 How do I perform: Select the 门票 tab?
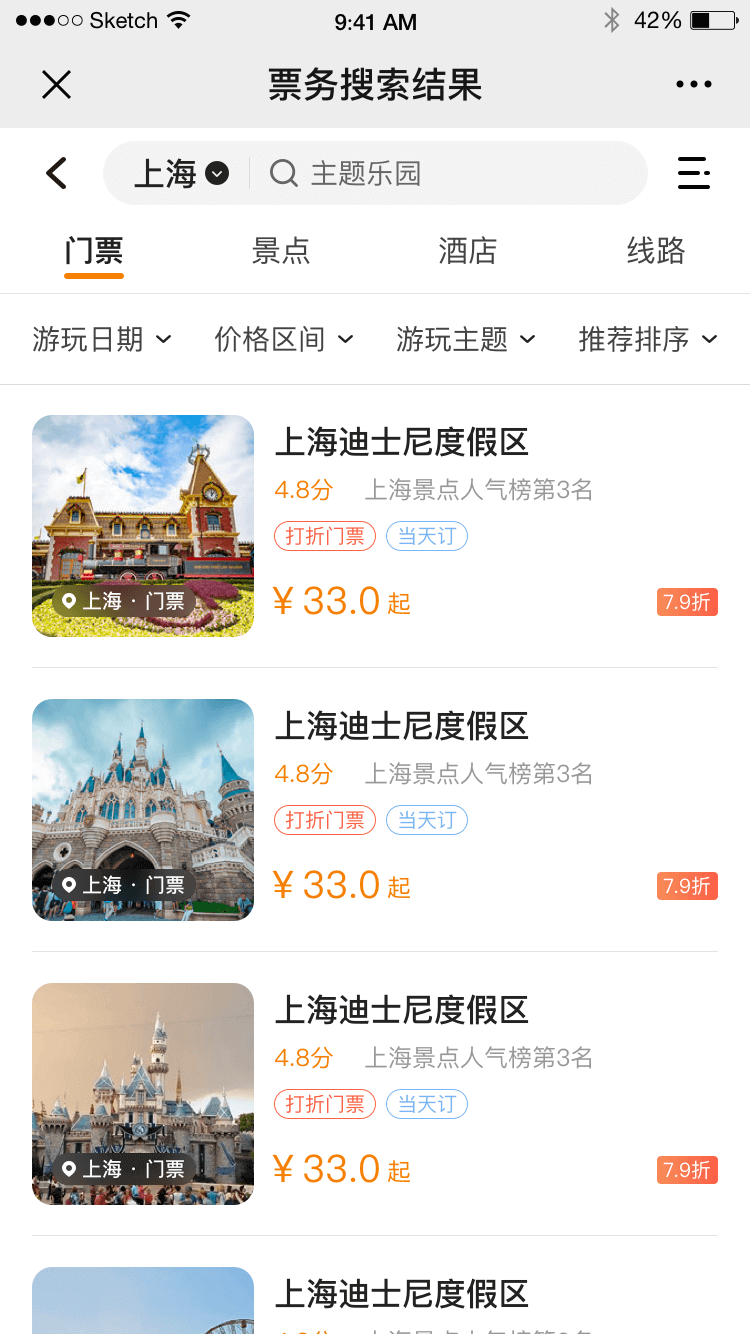coord(94,251)
